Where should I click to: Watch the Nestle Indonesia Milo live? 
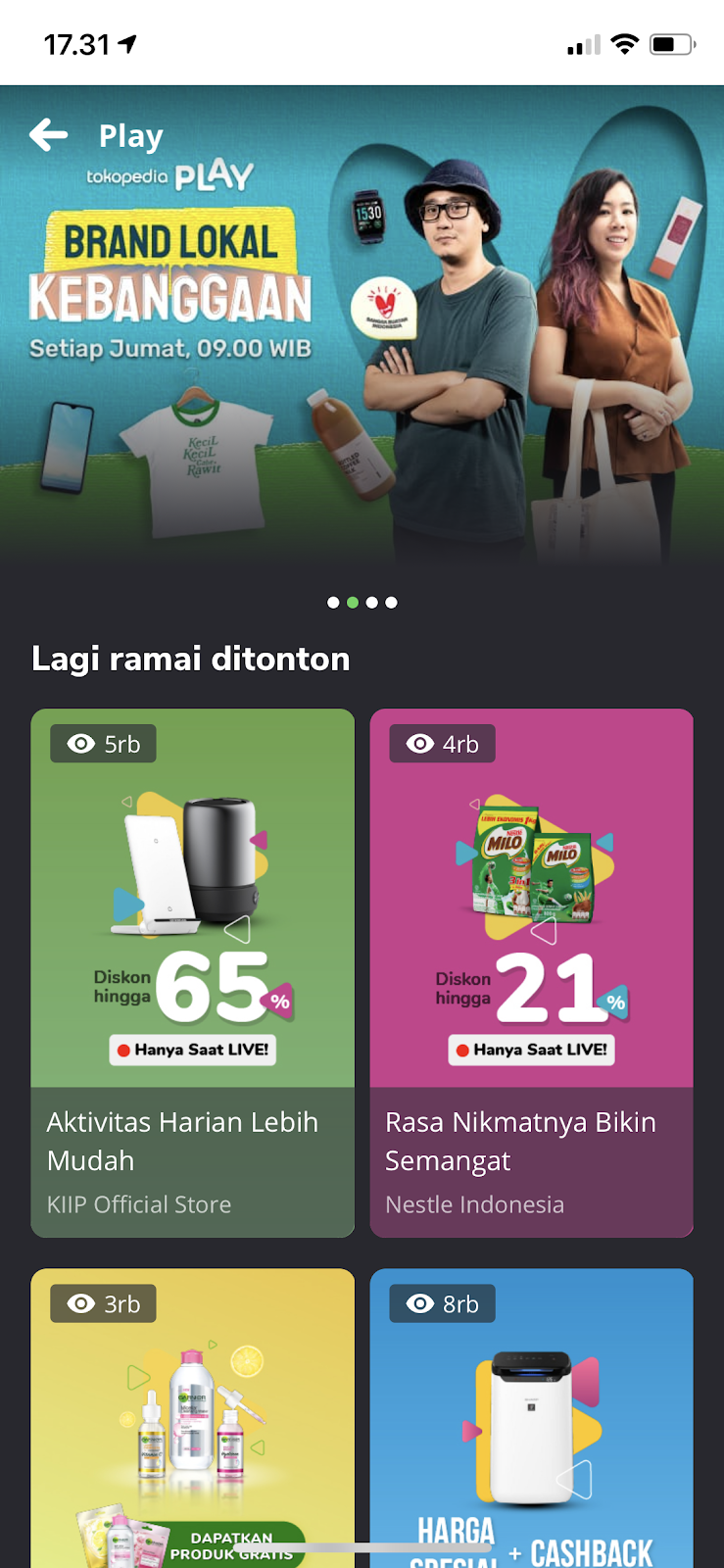click(x=531, y=972)
